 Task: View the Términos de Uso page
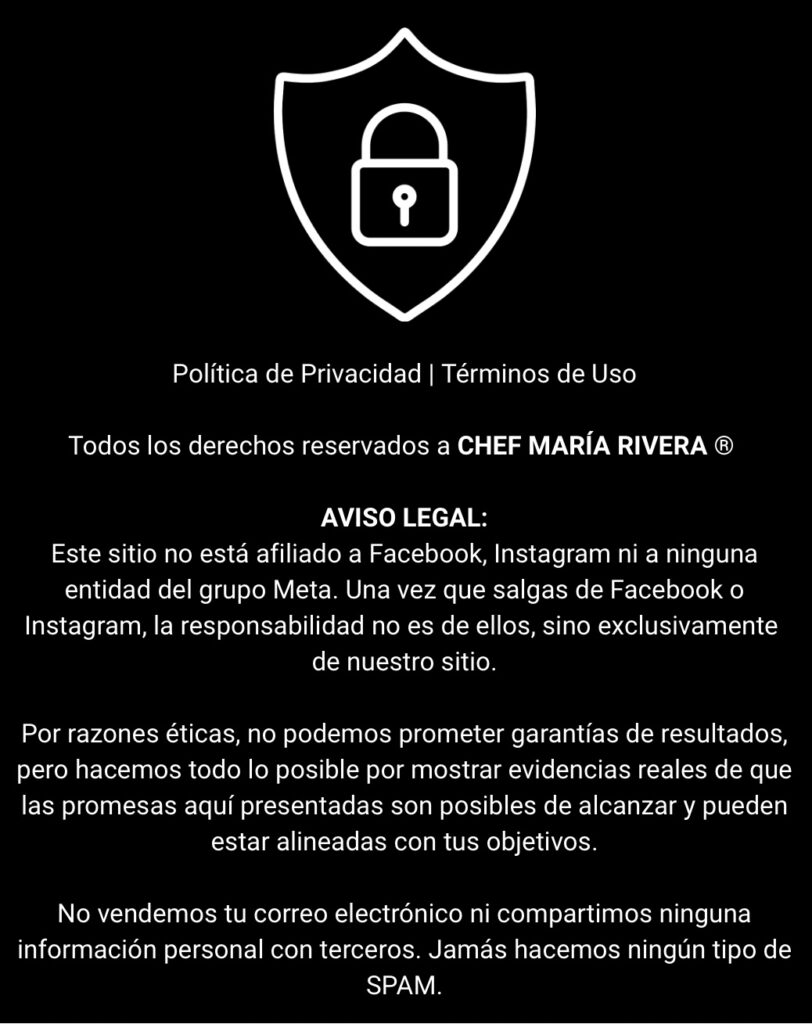[x=539, y=374]
